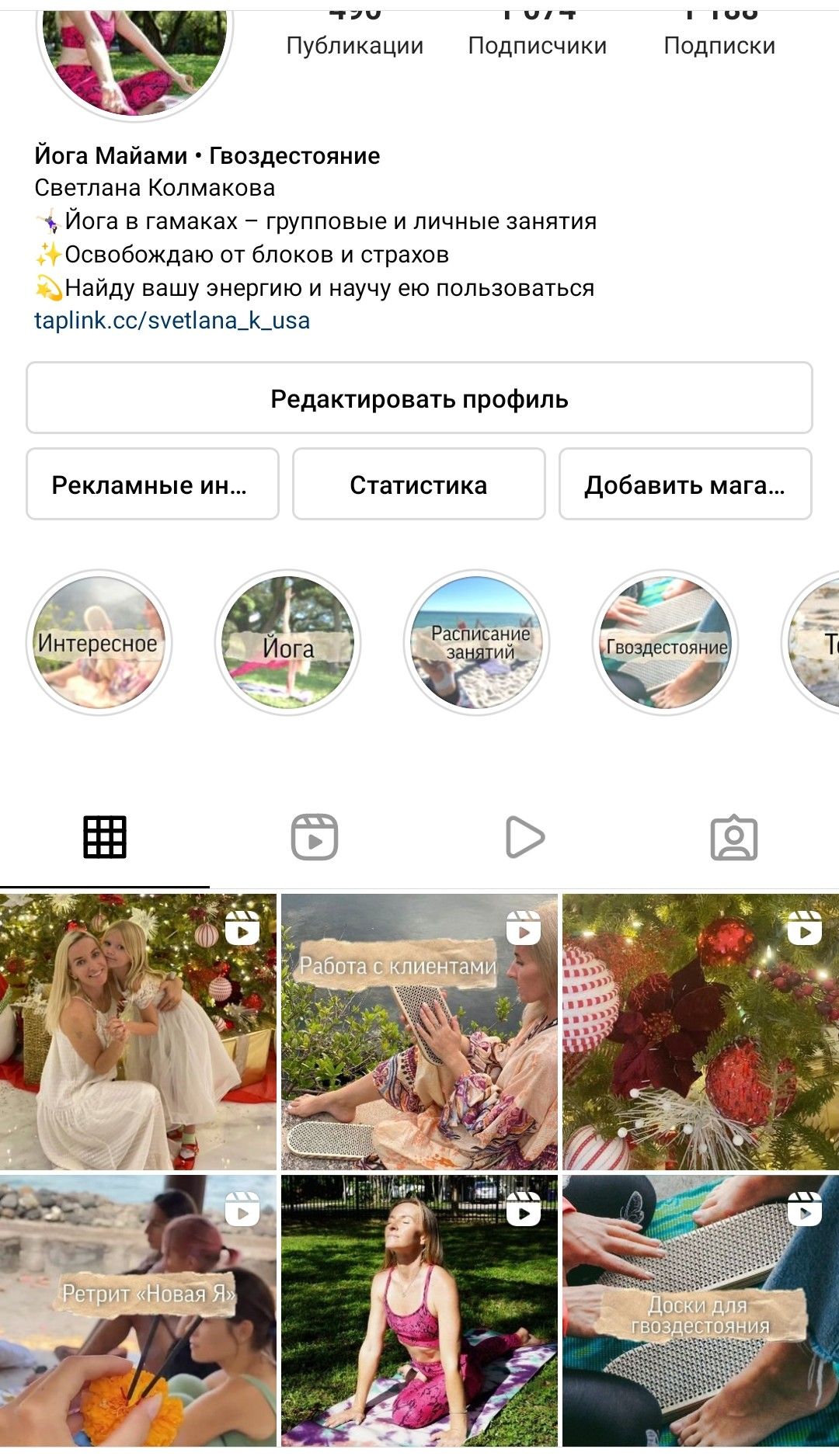Open the Гвоздестояние story highlight
The image size is (839, 1456).
click(x=666, y=643)
